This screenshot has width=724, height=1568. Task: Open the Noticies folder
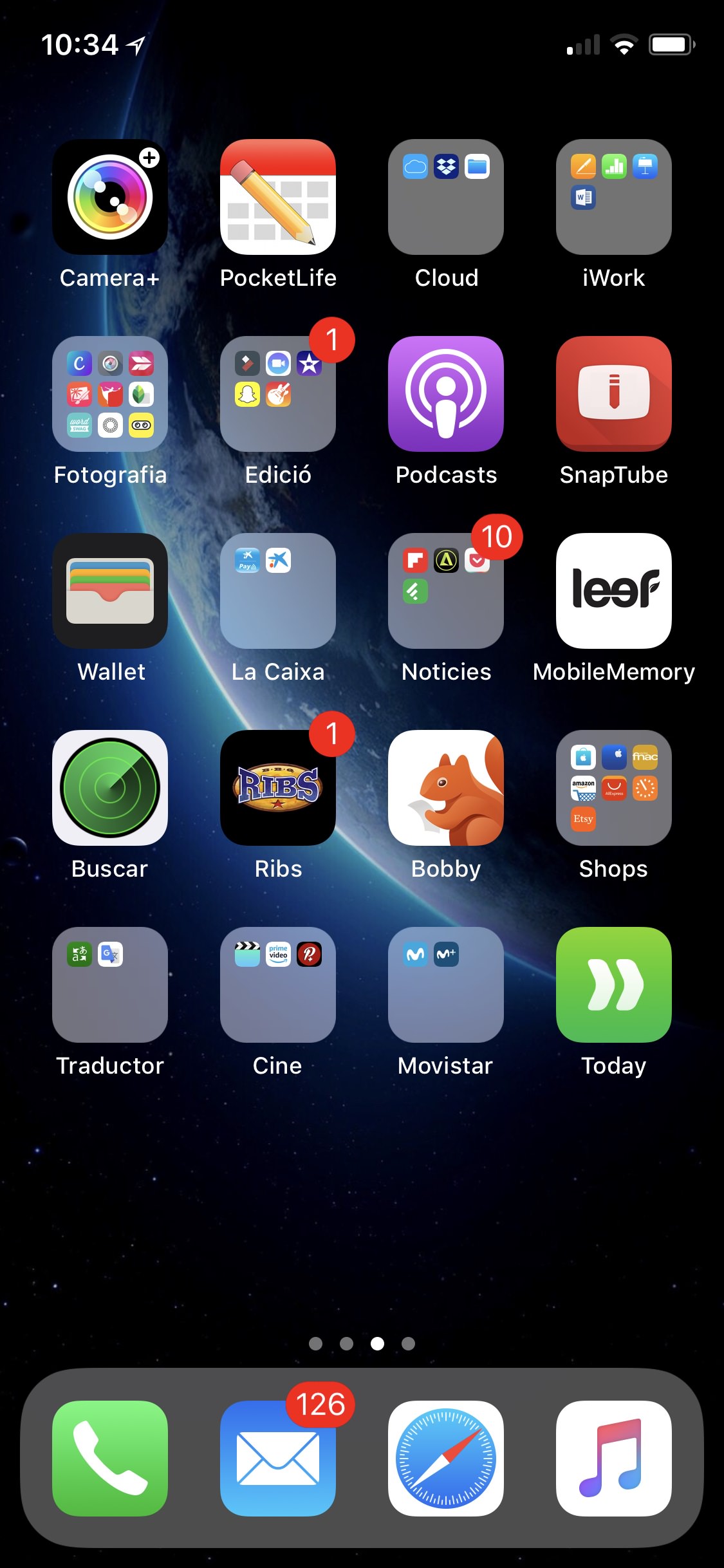tap(446, 591)
